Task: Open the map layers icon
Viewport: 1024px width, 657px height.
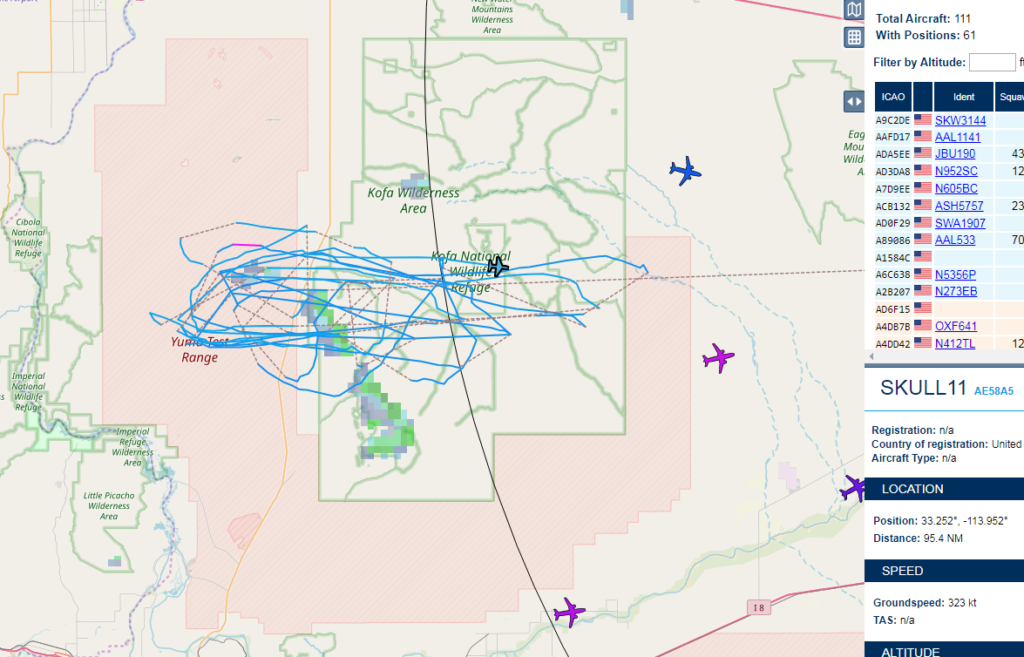Action: pos(853,10)
